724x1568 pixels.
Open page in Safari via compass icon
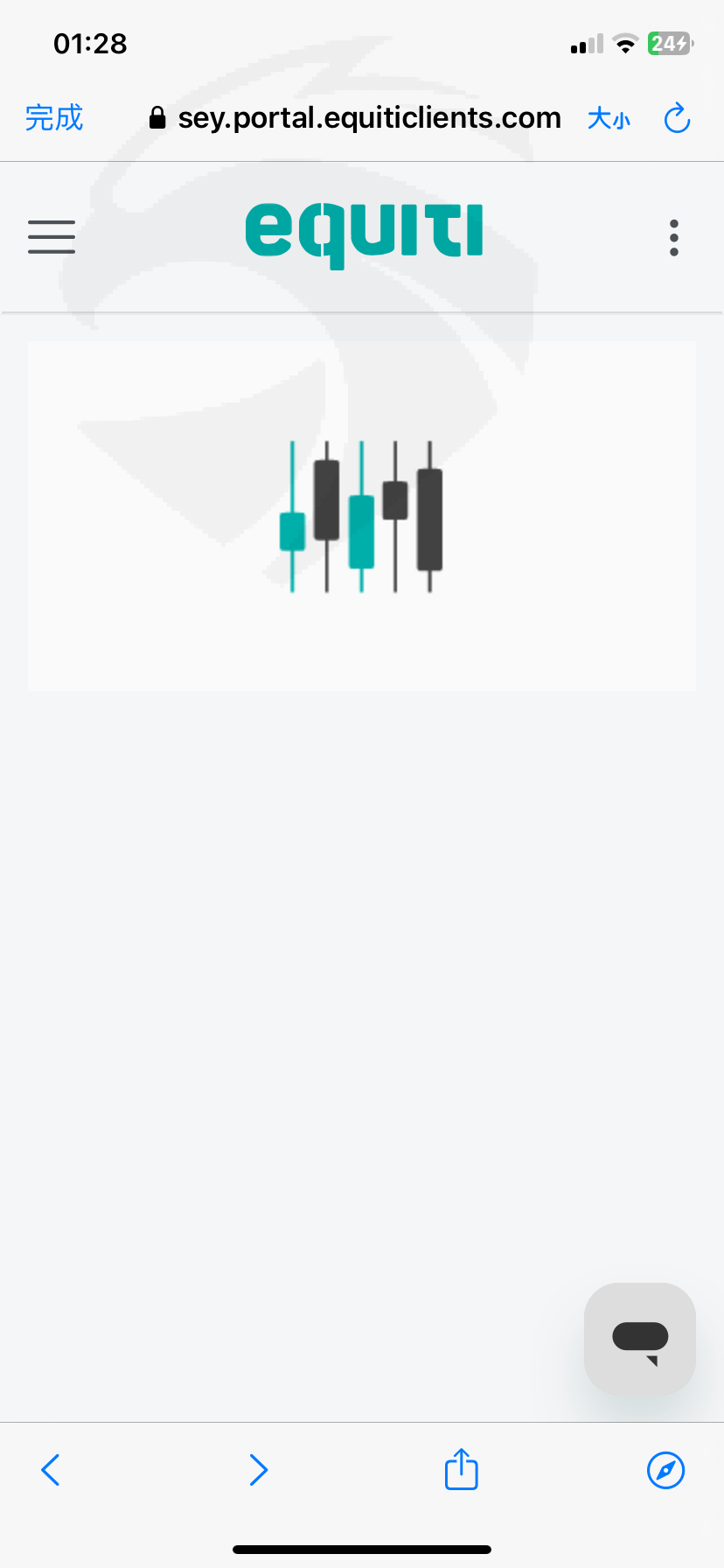click(665, 1470)
